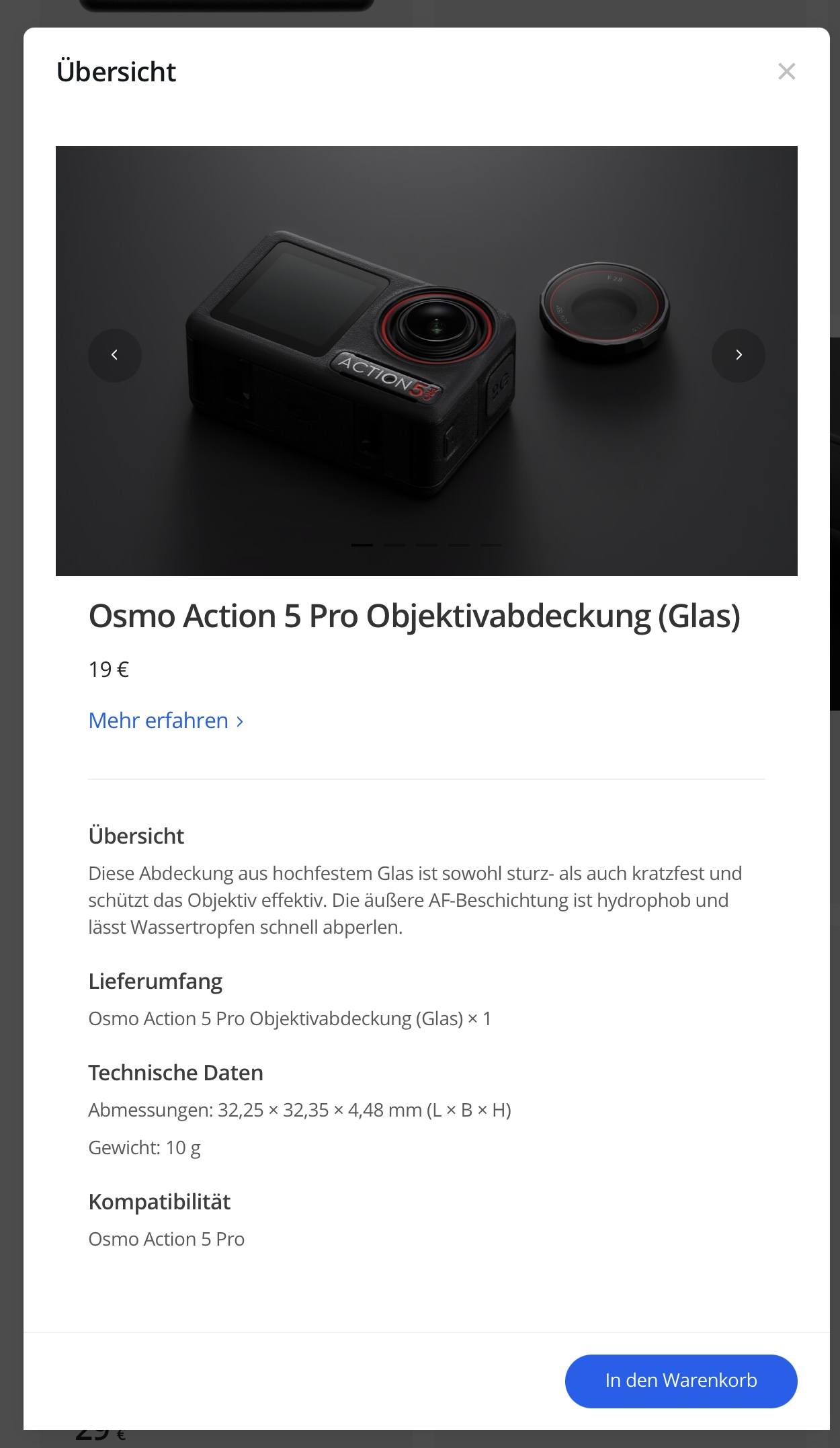Show the next product image

click(x=738, y=355)
